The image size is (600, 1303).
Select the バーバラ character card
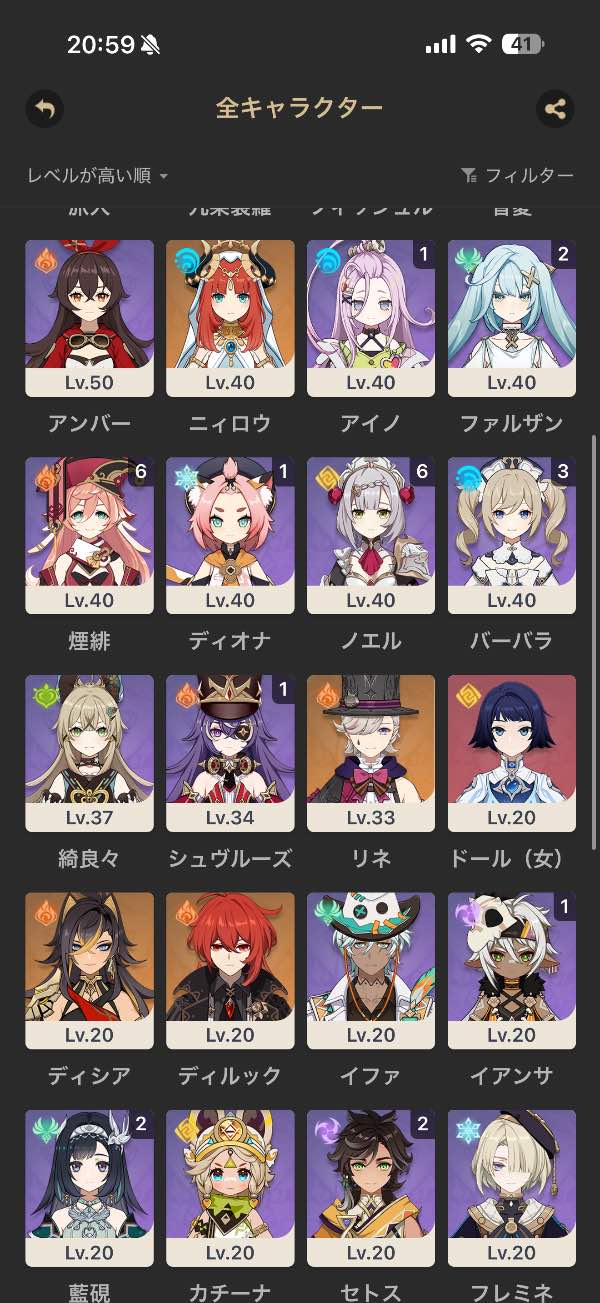click(512, 535)
